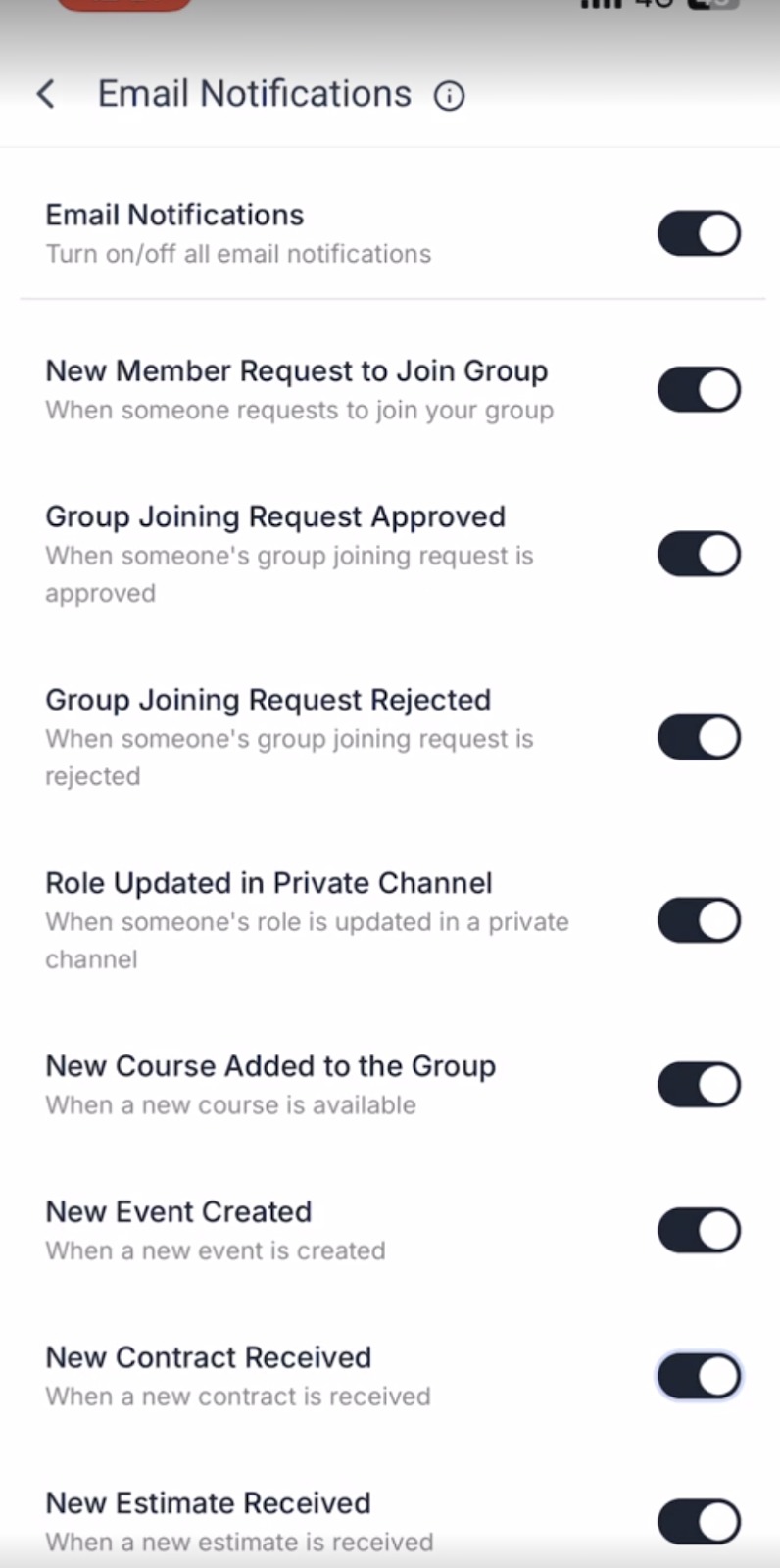Go back from Email Notifications
The image size is (780, 1568).
point(45,94)
